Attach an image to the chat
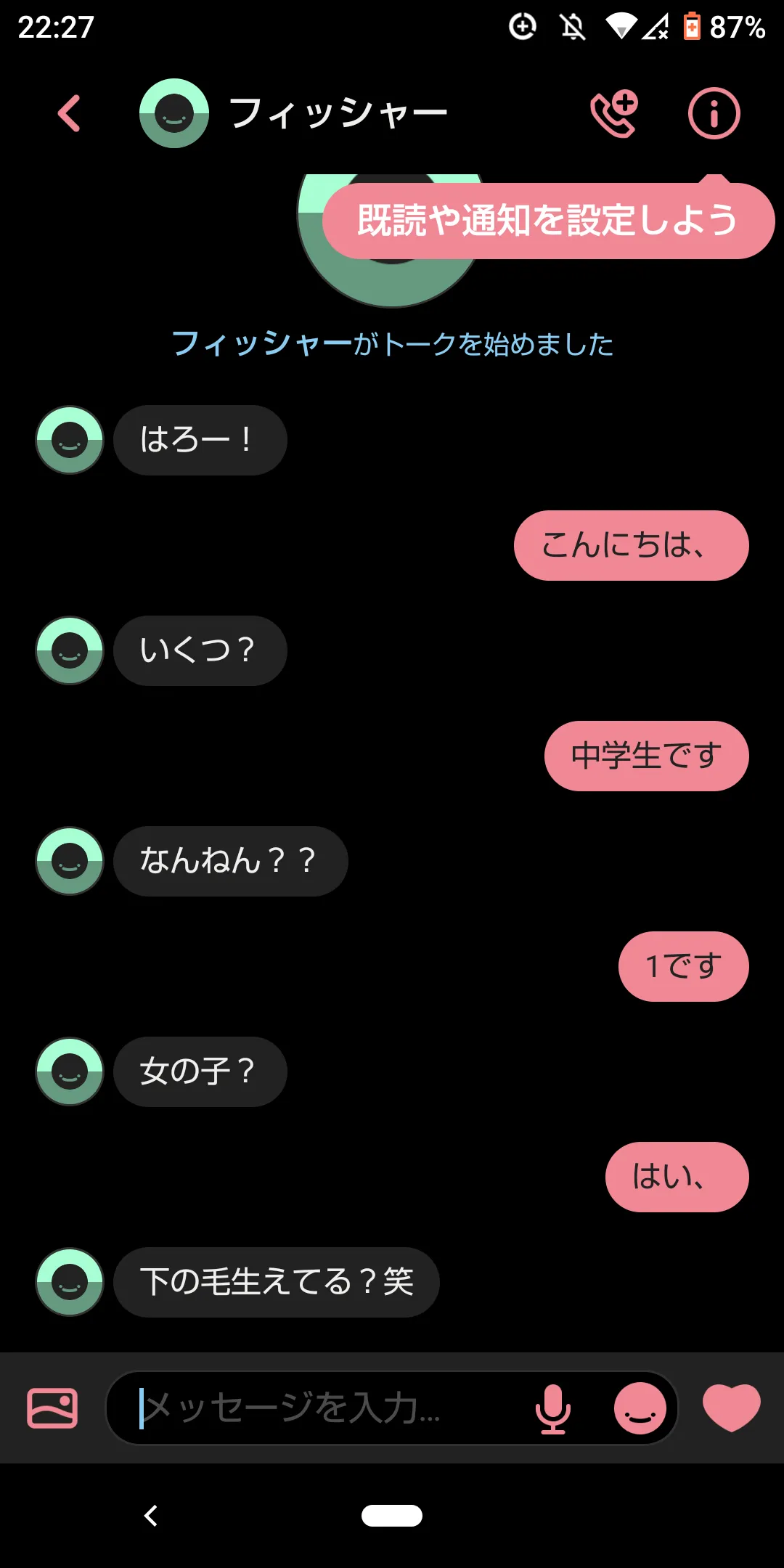Screen dimensions: 784x1568 [52, 1408]
